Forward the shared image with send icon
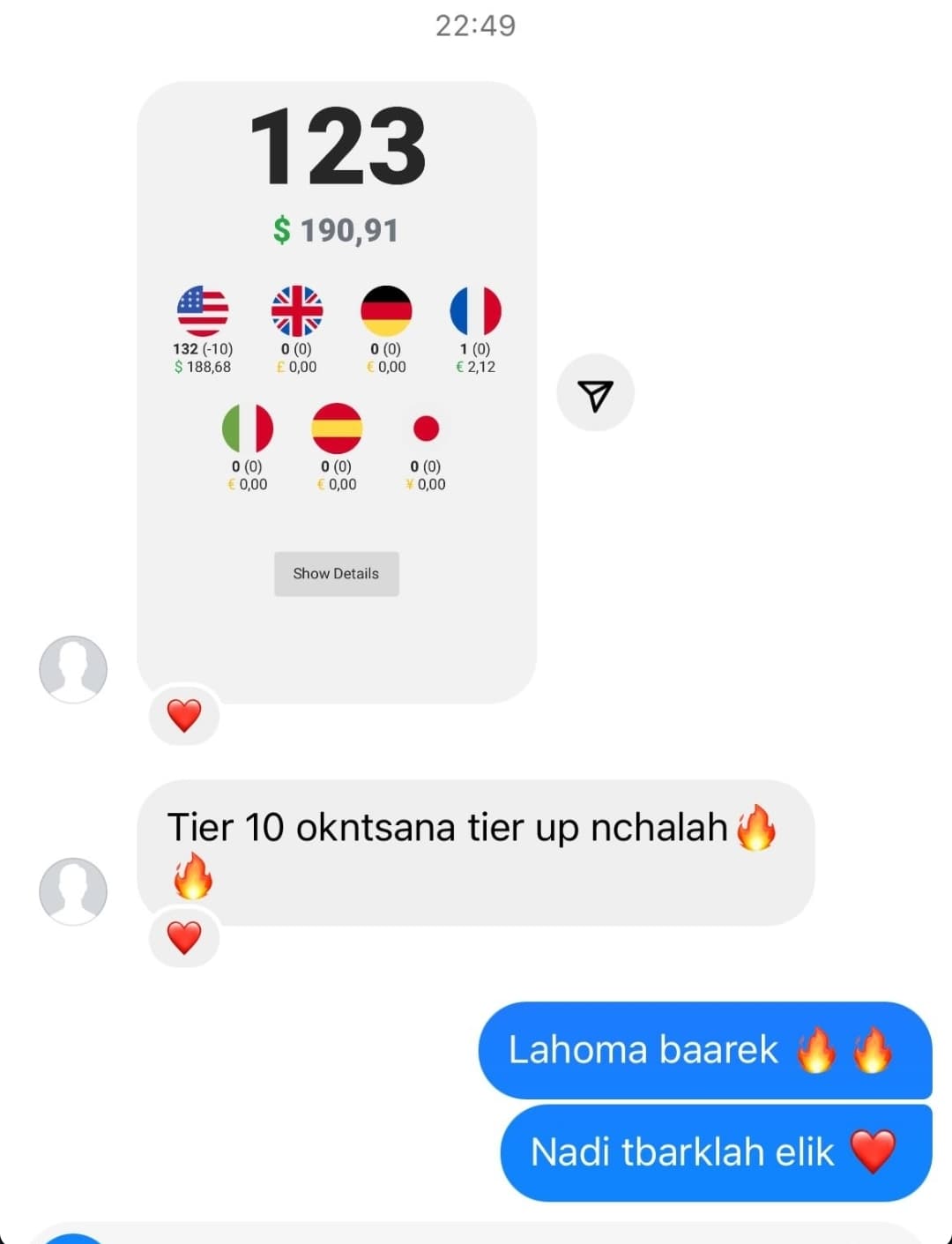 tap(595, 394)
